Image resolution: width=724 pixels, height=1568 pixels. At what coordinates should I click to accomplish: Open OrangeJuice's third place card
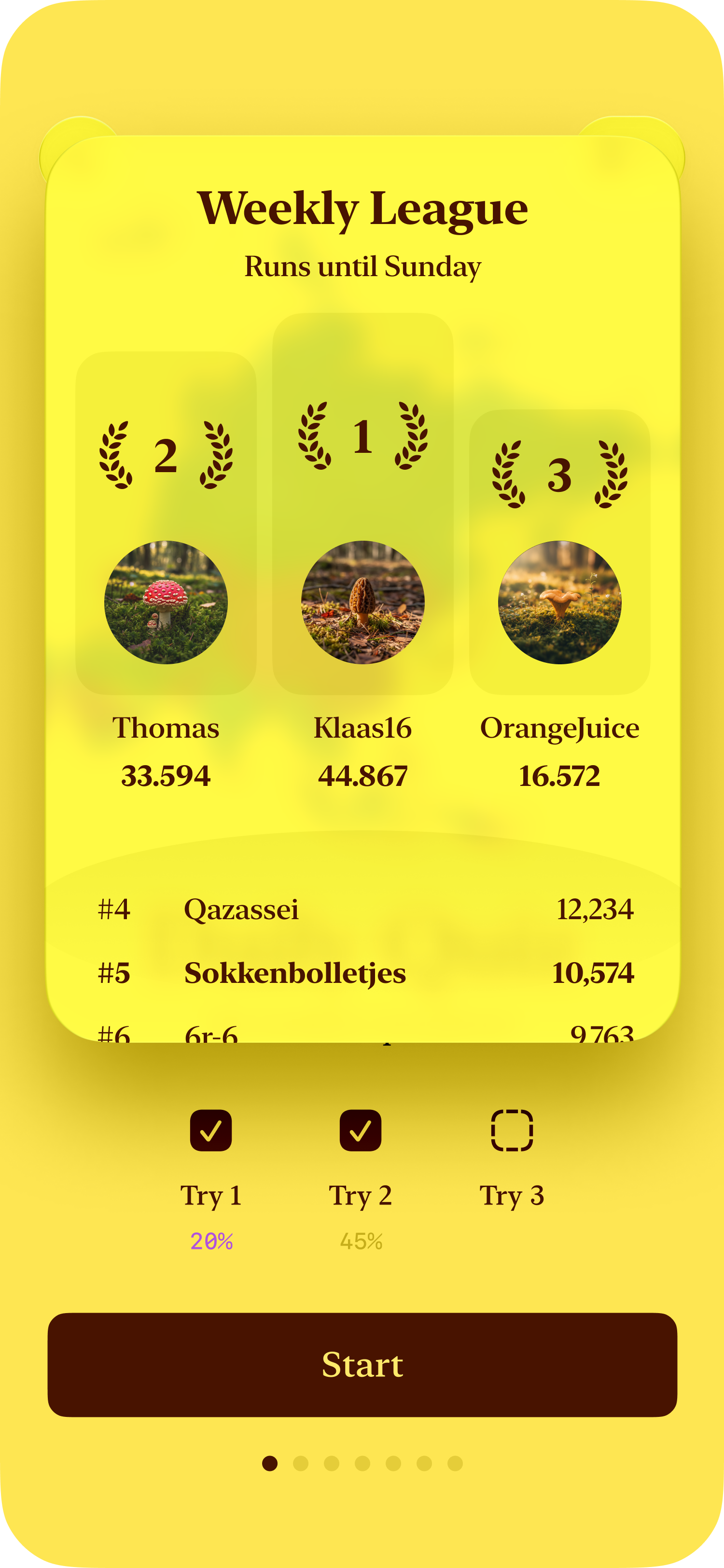click(560, 552)
